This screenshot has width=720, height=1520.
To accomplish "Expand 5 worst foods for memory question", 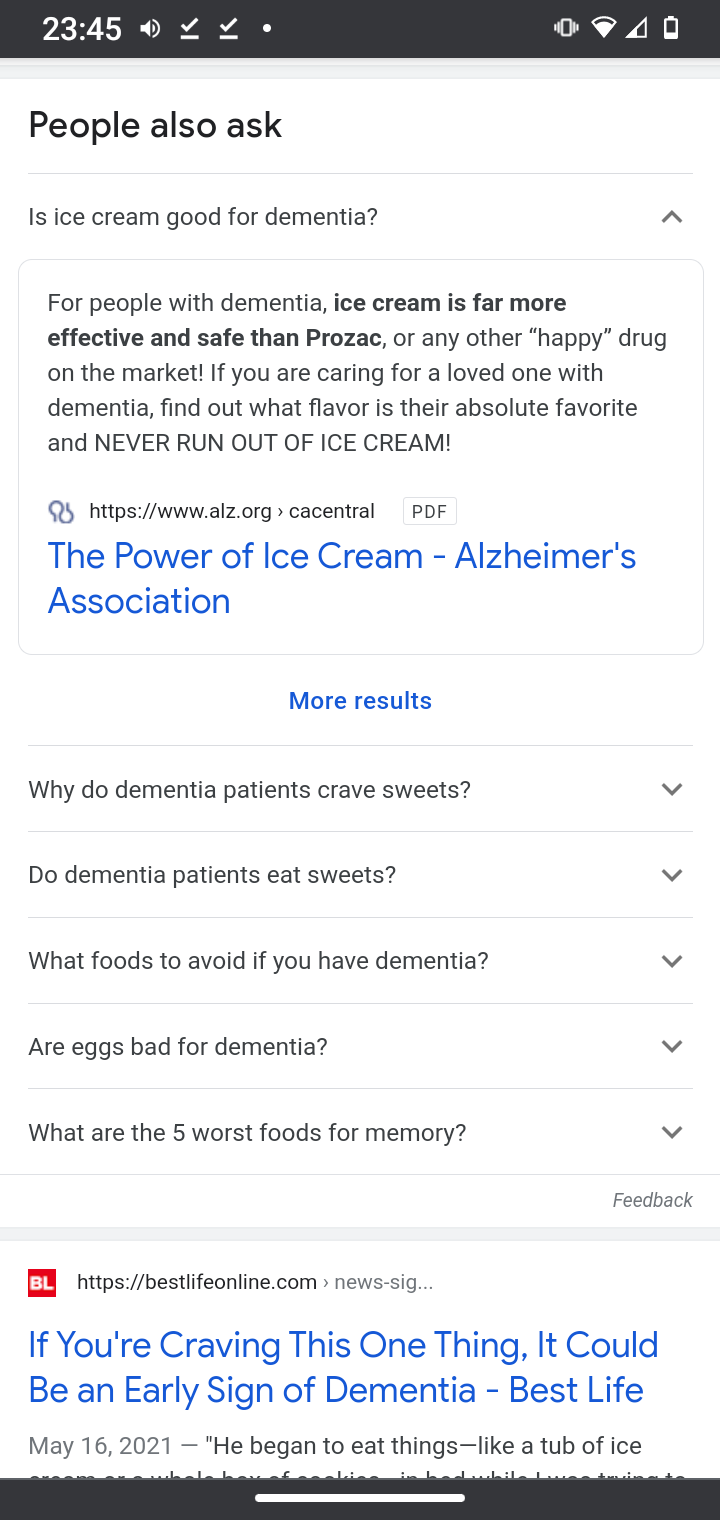I will click(x=360, y=1132).
